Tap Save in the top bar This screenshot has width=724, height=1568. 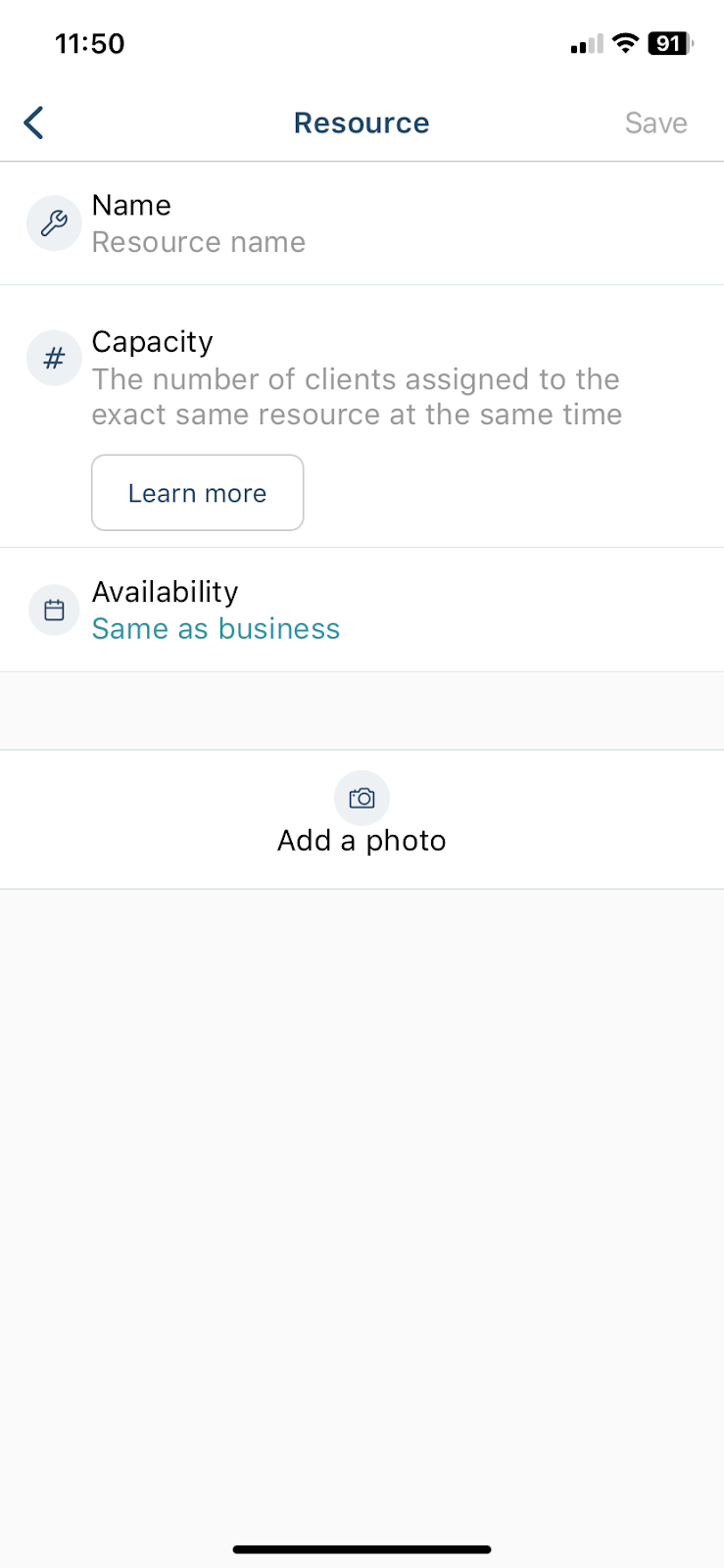[x=655, y=123]
